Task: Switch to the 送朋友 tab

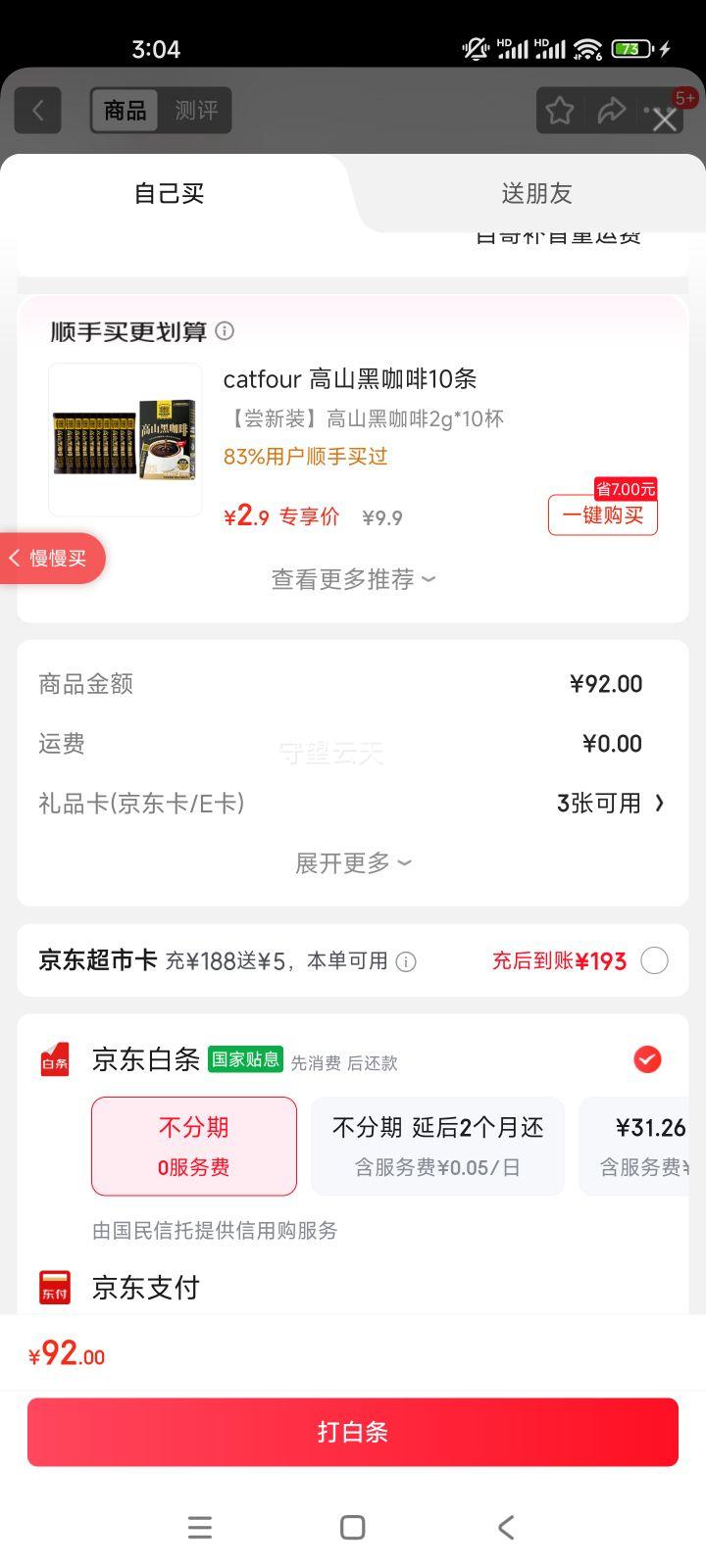Action: click(536, 193)
